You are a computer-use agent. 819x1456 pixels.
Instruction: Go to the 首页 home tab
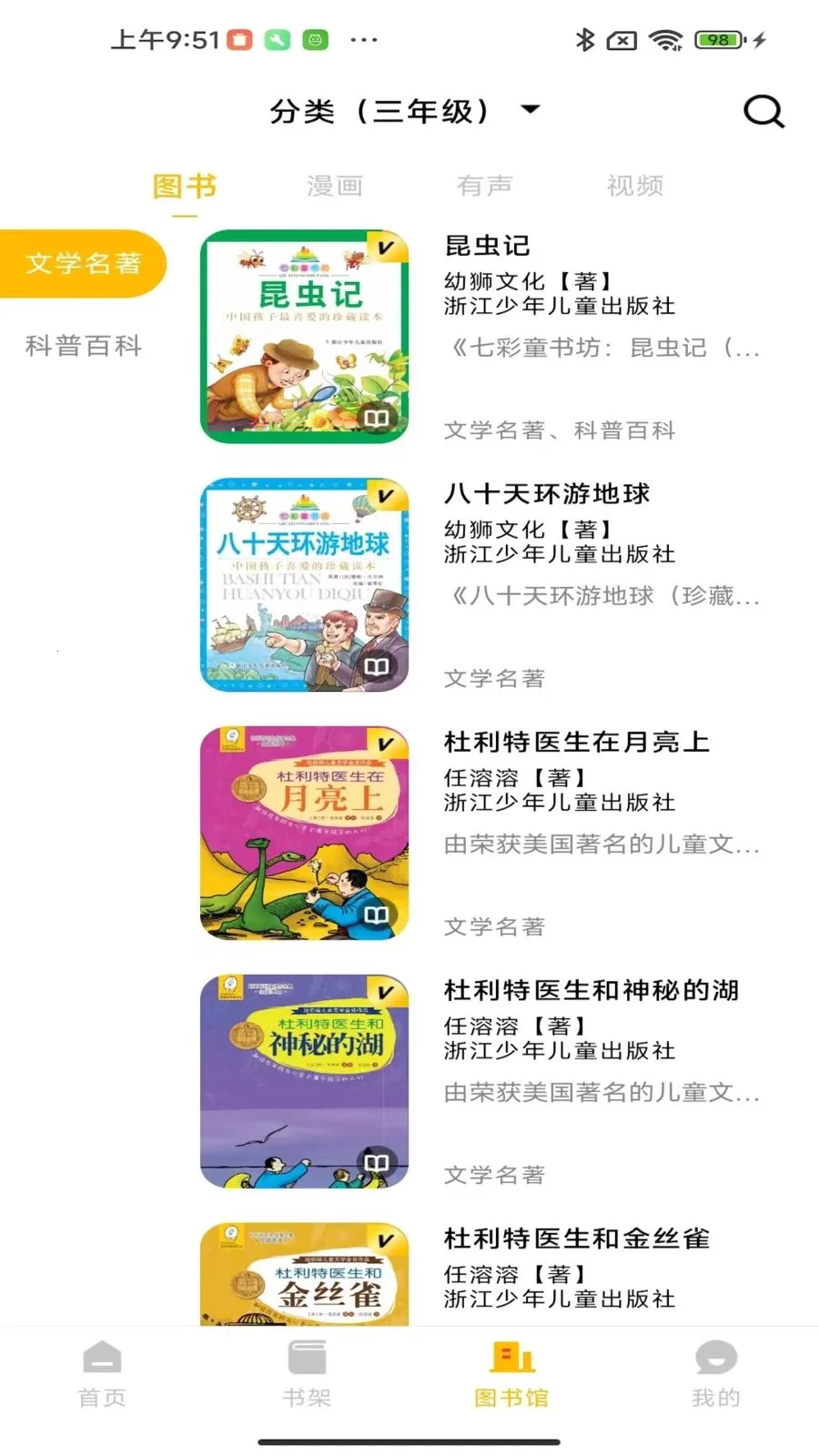click(102, 1375)
